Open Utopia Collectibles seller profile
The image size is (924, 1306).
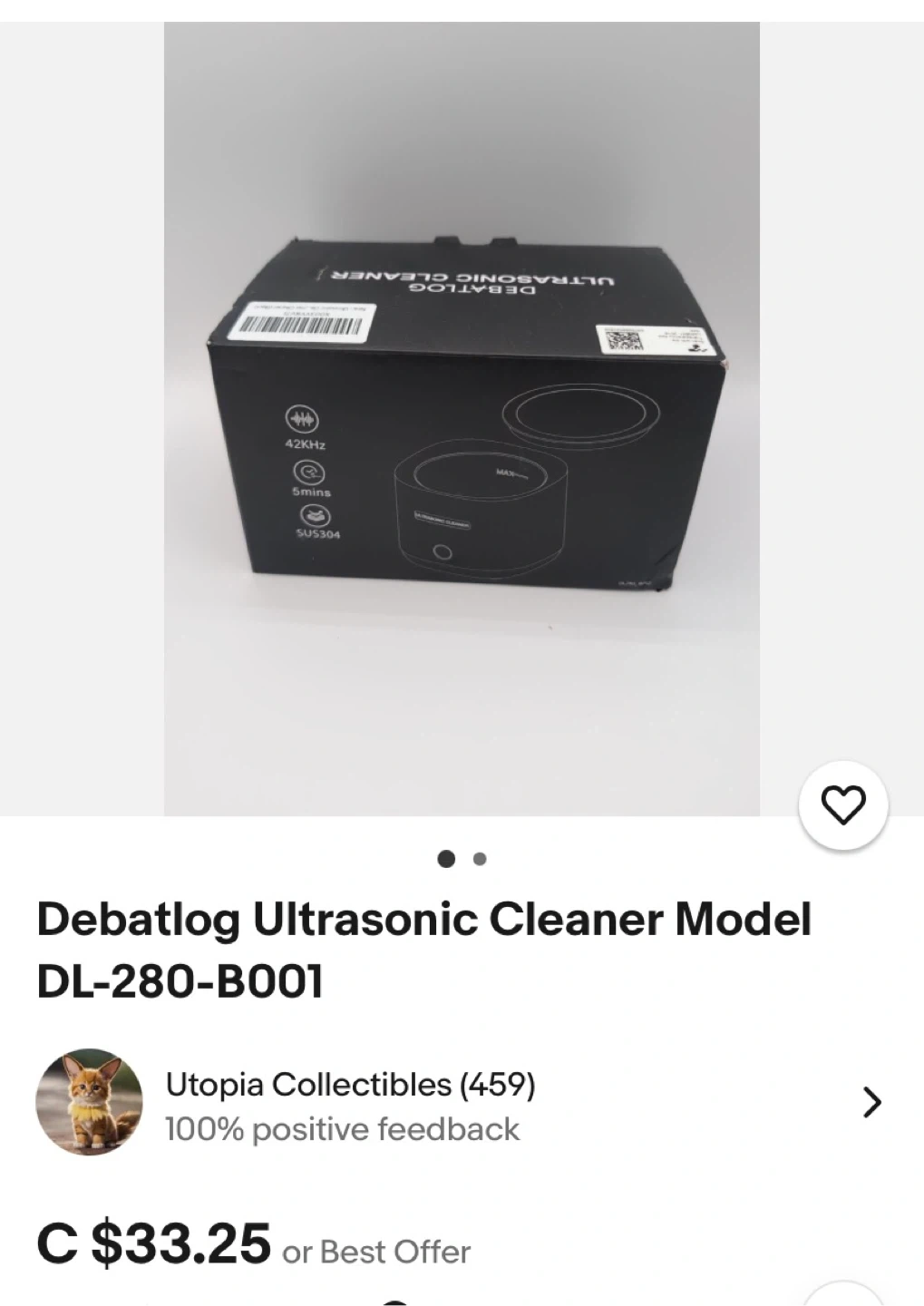coord(350,1085)
